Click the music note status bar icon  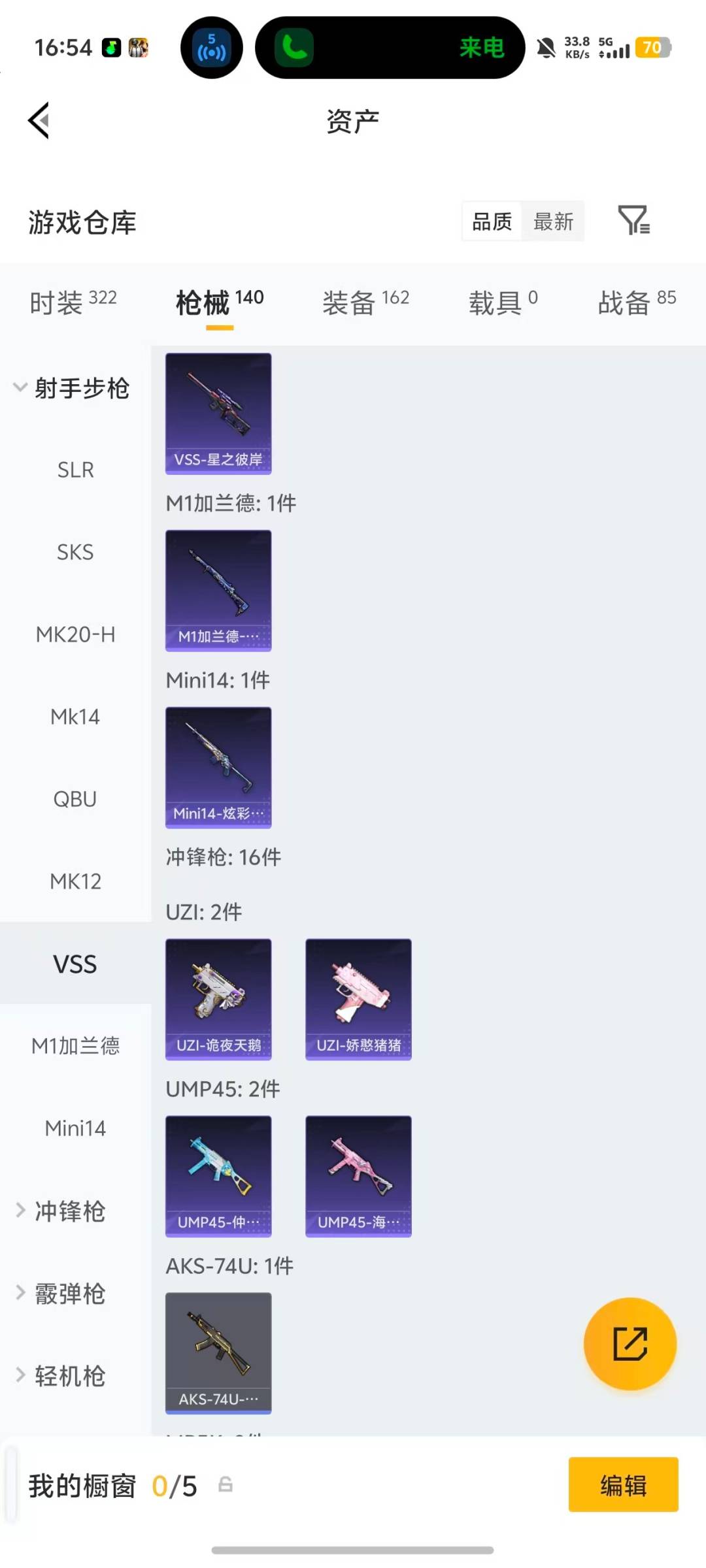[110, 48]
